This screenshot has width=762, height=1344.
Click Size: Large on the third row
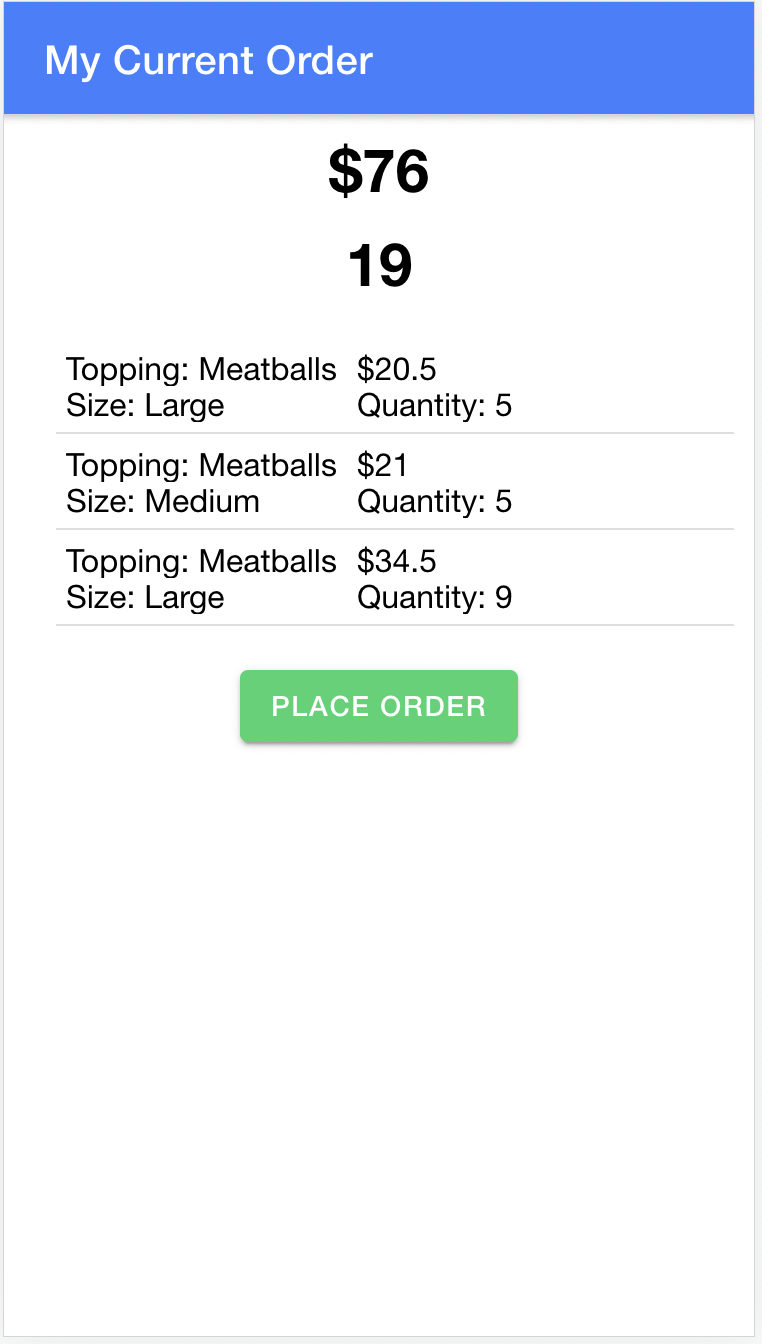click(144, 597)
